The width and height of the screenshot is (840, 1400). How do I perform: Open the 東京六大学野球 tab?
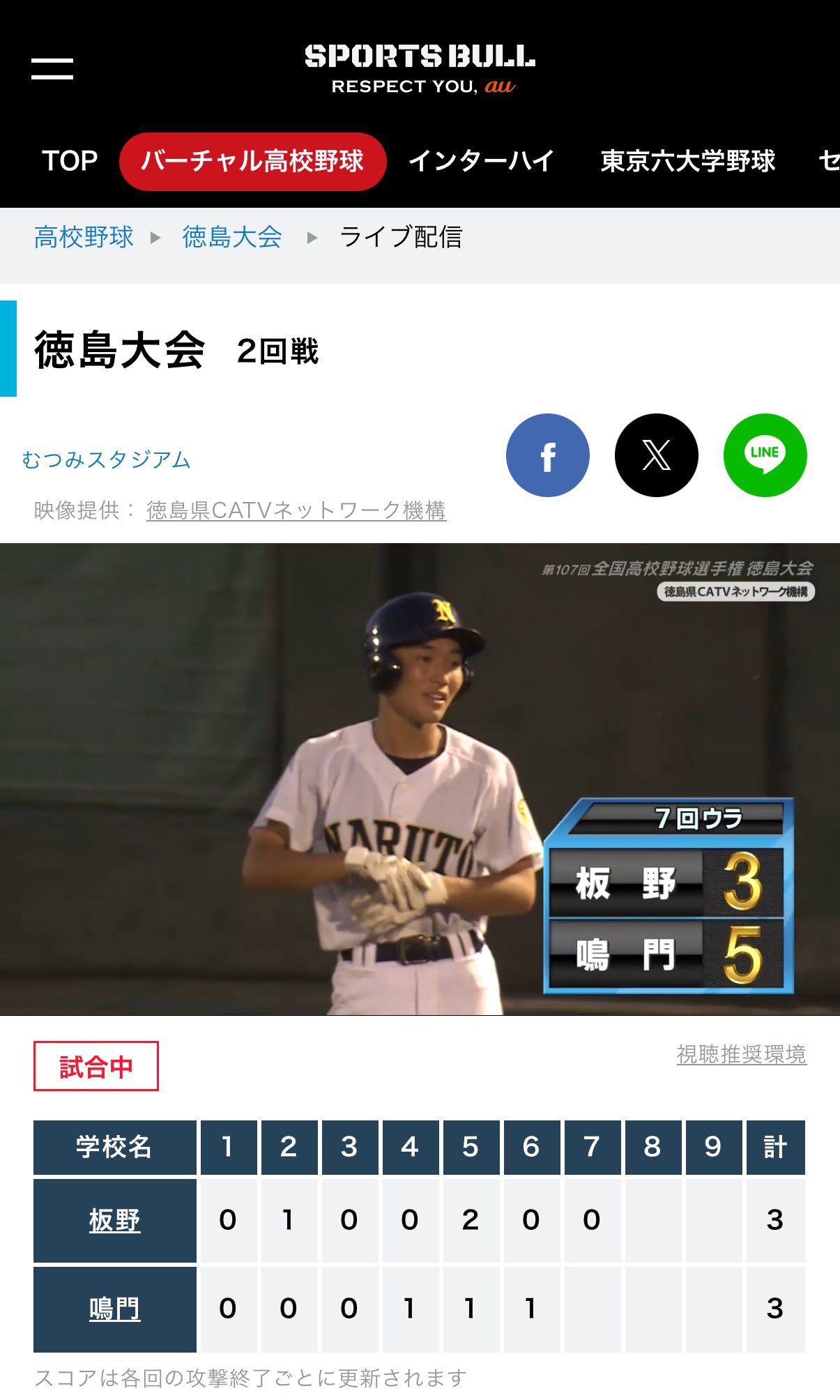687,161
